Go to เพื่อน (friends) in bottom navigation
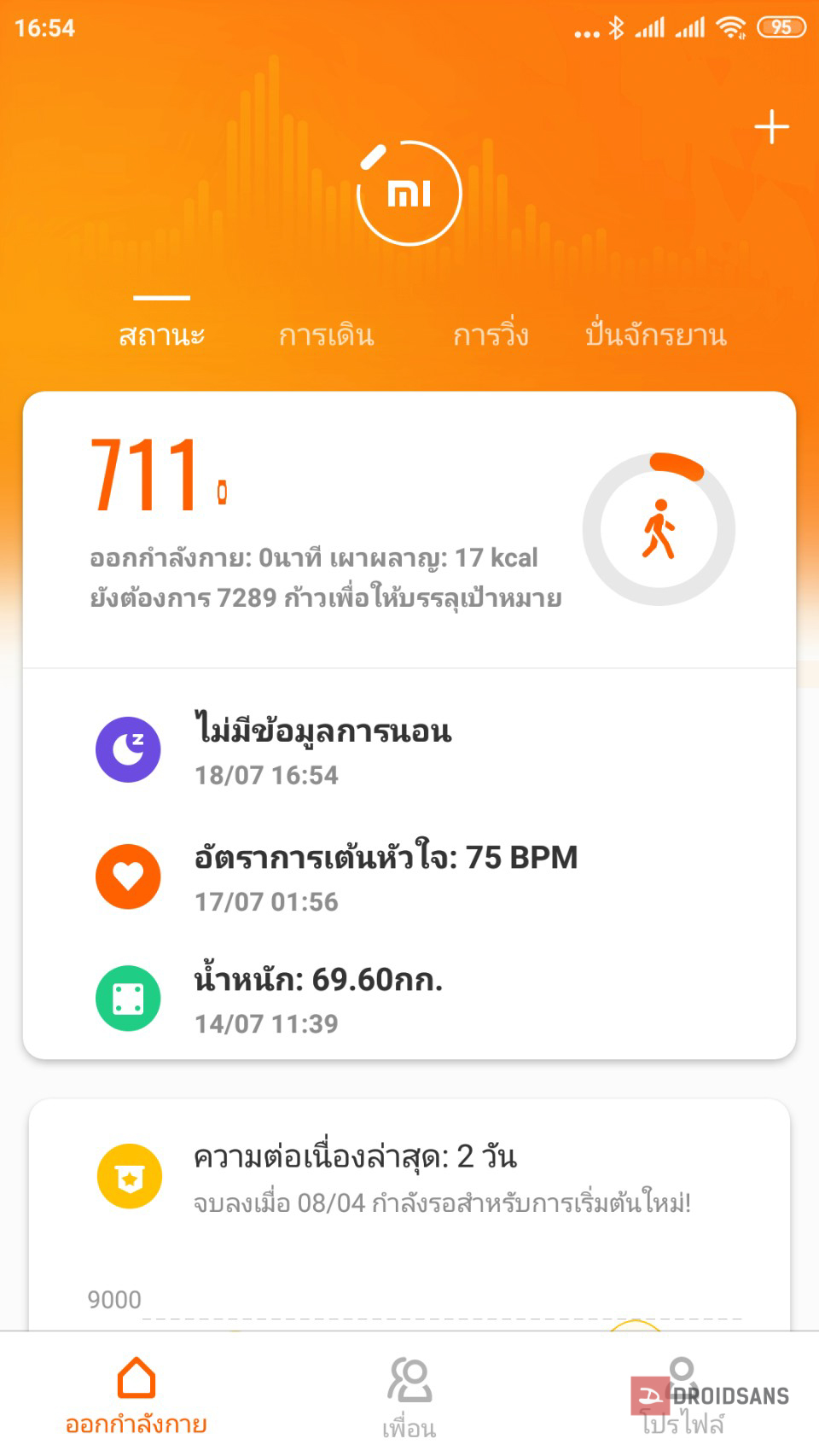The image size is (819, 1456). 409,1396
